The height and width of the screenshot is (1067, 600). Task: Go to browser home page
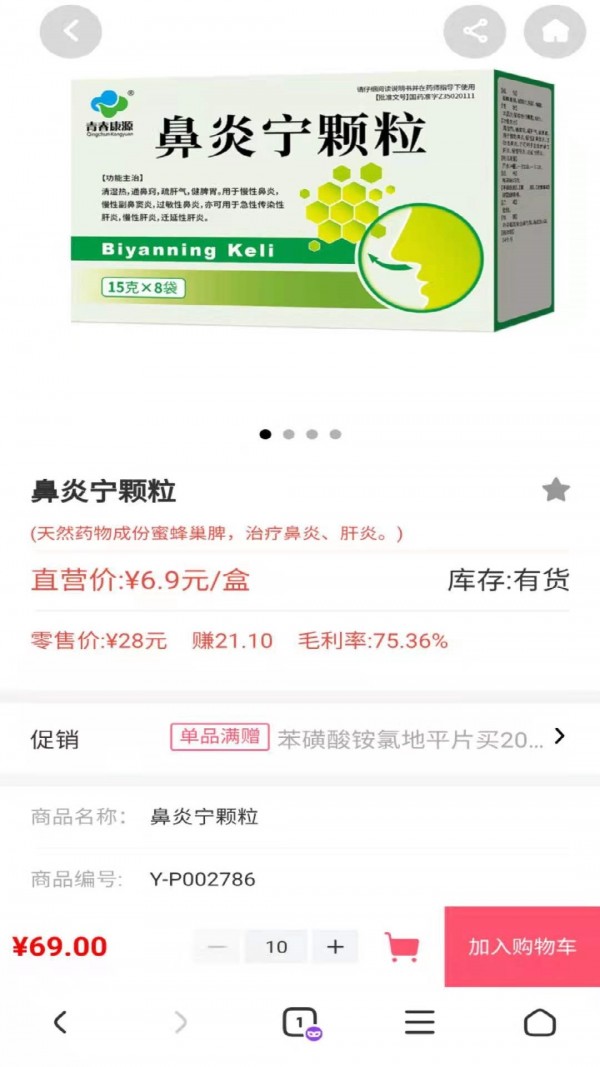pos(540,1022)
